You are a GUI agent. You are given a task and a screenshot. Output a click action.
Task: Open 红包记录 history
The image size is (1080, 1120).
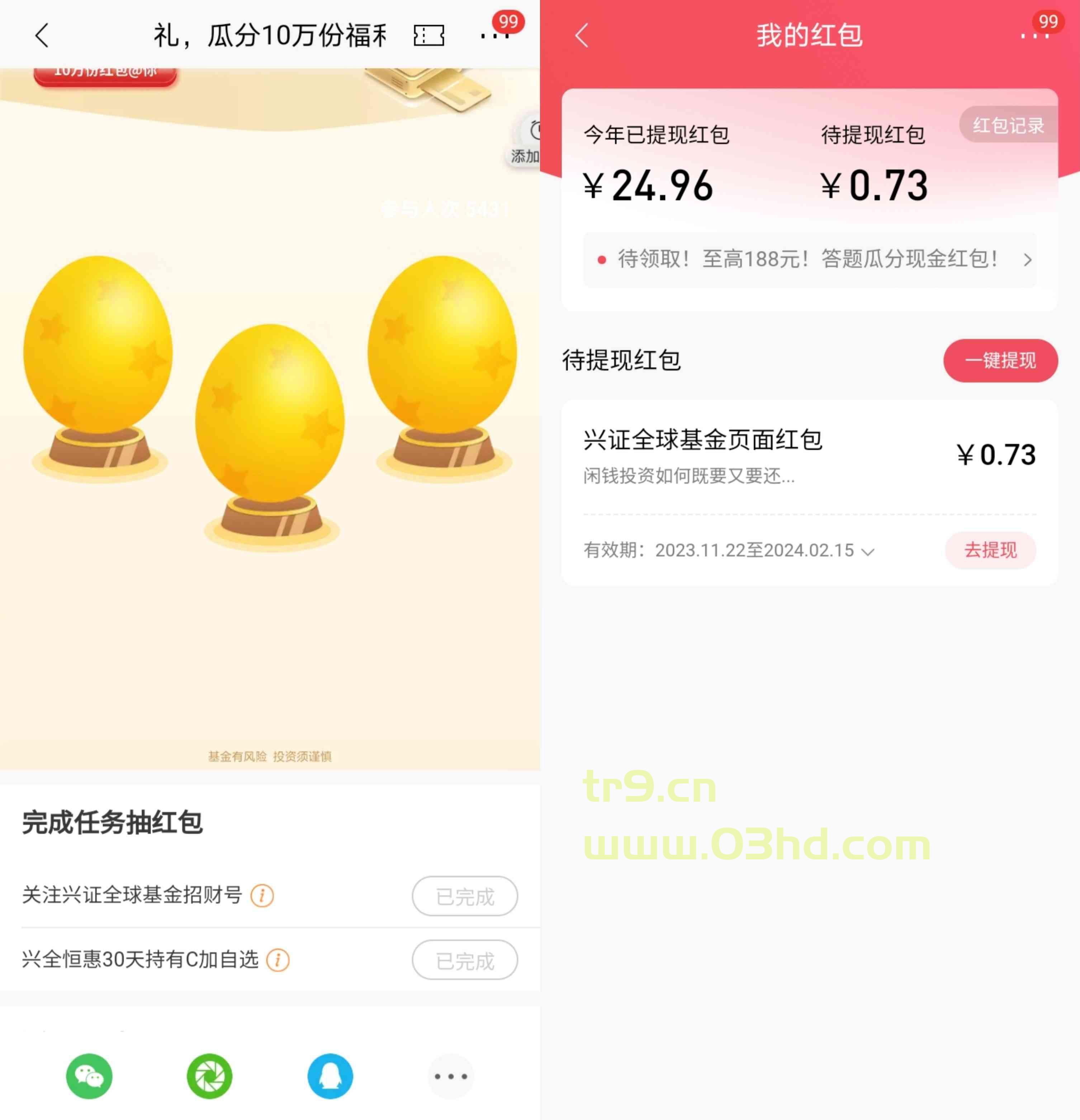[1009, 125]
